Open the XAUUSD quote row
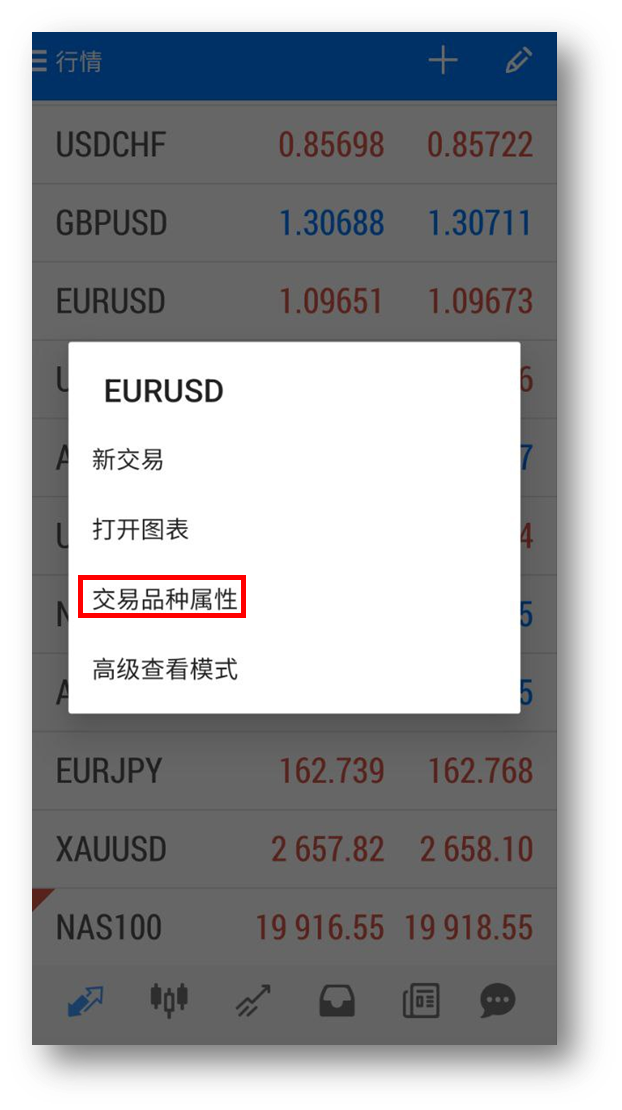 [294, 849]
